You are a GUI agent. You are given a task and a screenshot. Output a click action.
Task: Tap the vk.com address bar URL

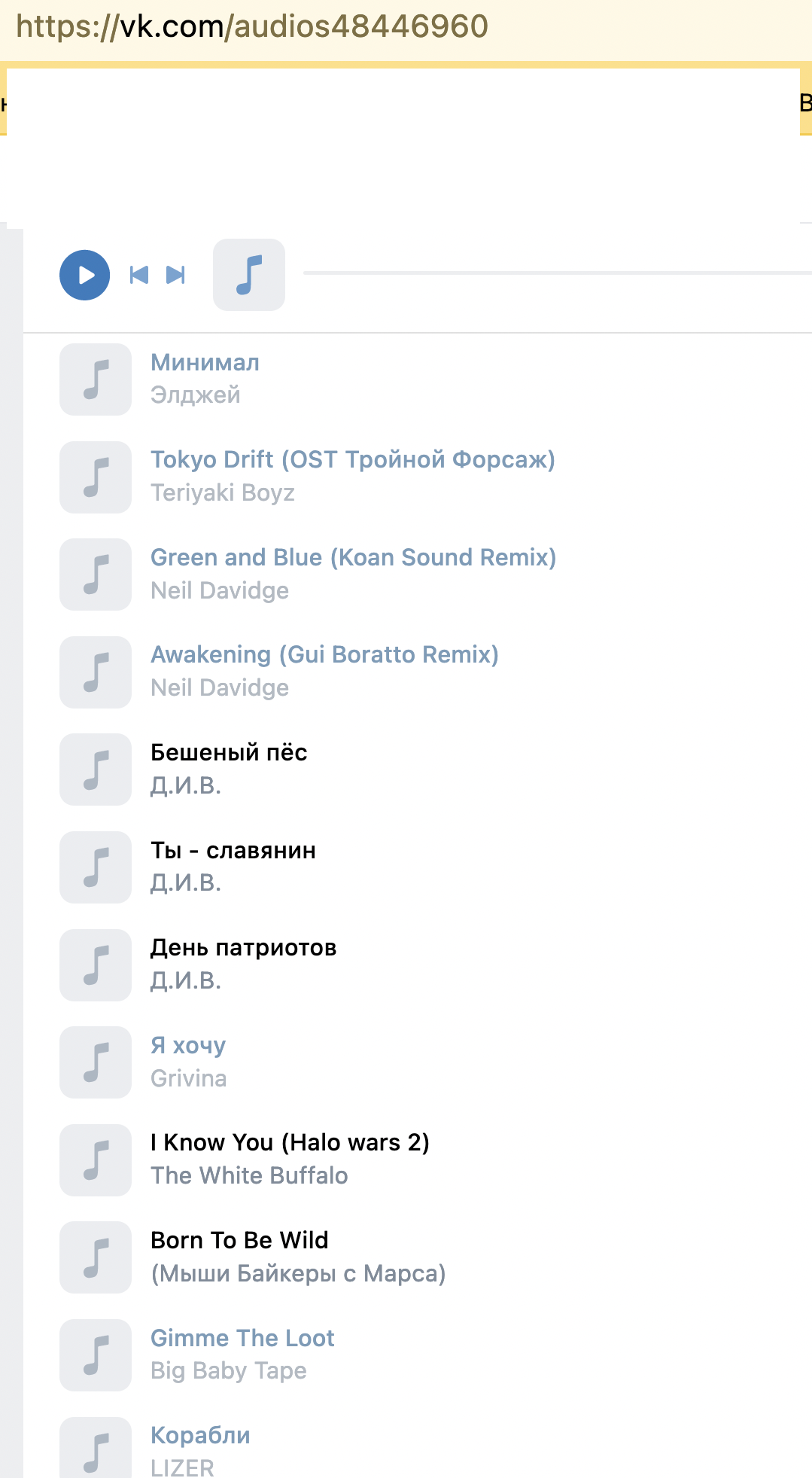pyautogui.click(x=252, y=27)
